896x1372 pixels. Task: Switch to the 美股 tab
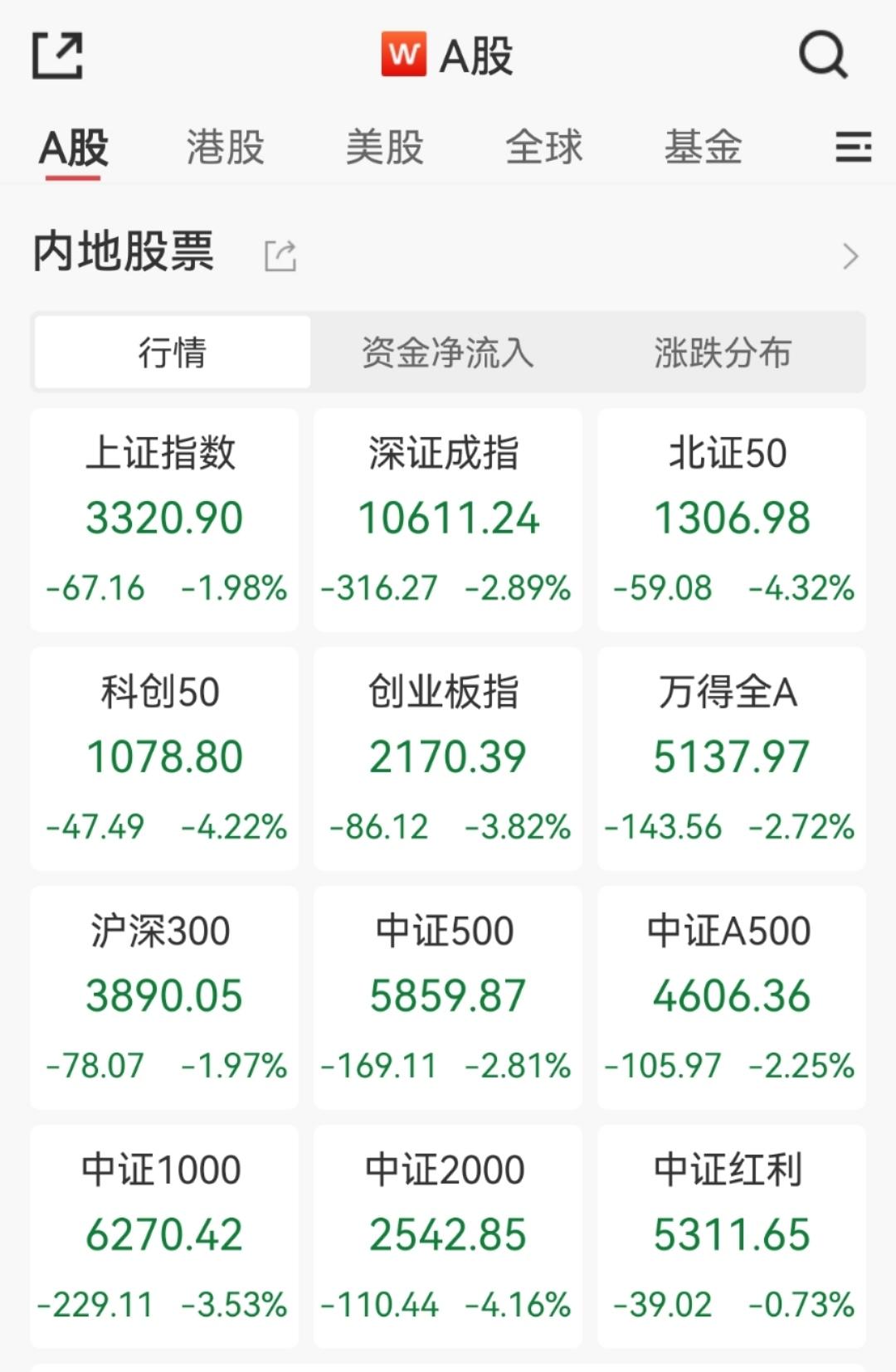pyautogui.click(x=384, y=148)
